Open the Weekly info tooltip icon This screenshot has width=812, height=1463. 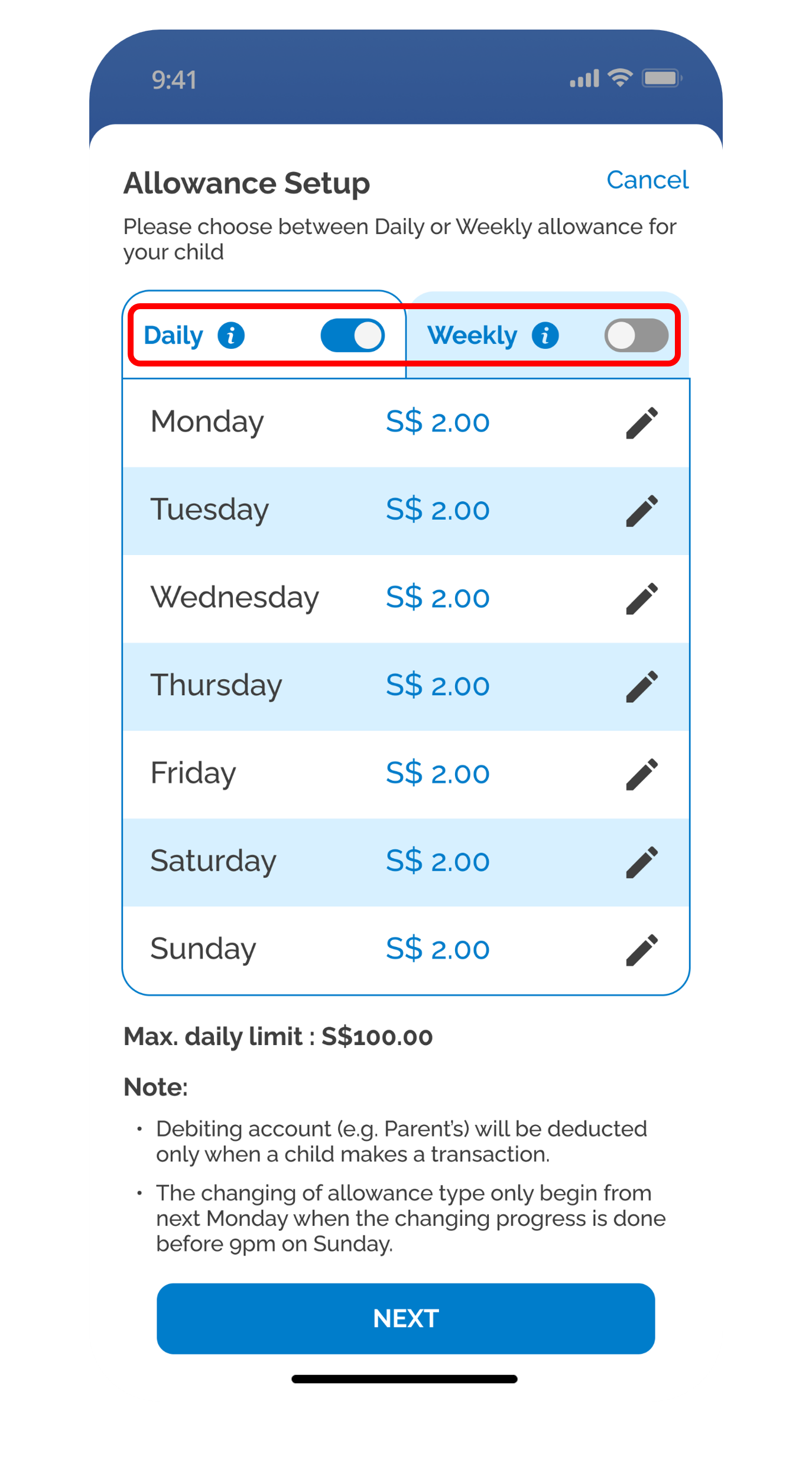[547, 335]
